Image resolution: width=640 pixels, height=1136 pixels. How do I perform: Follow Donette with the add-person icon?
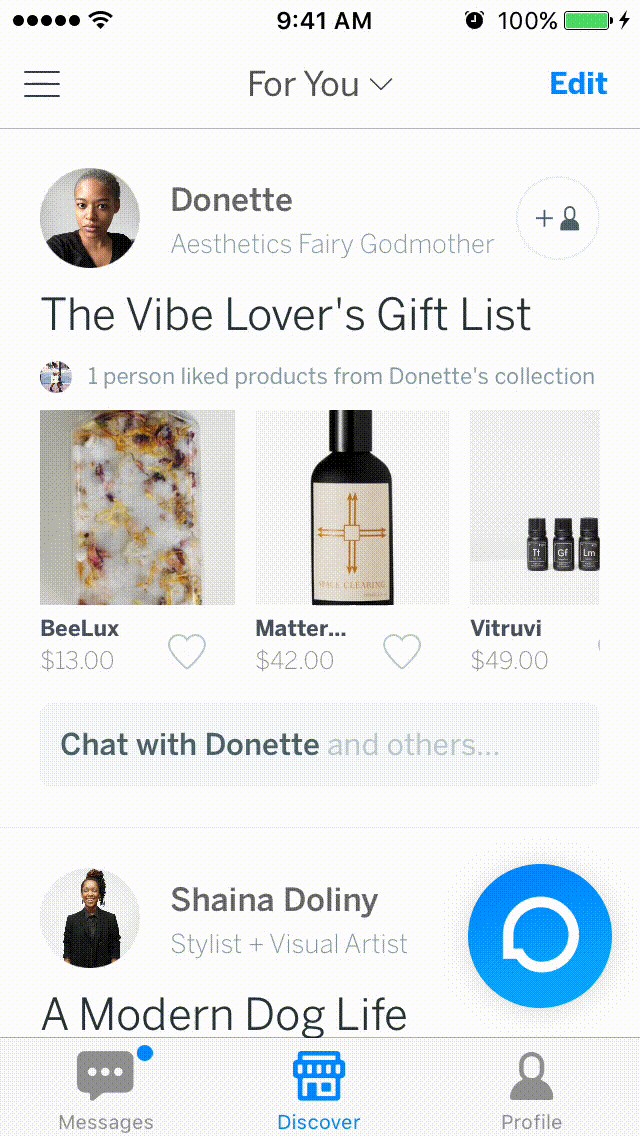coord(557,218)
